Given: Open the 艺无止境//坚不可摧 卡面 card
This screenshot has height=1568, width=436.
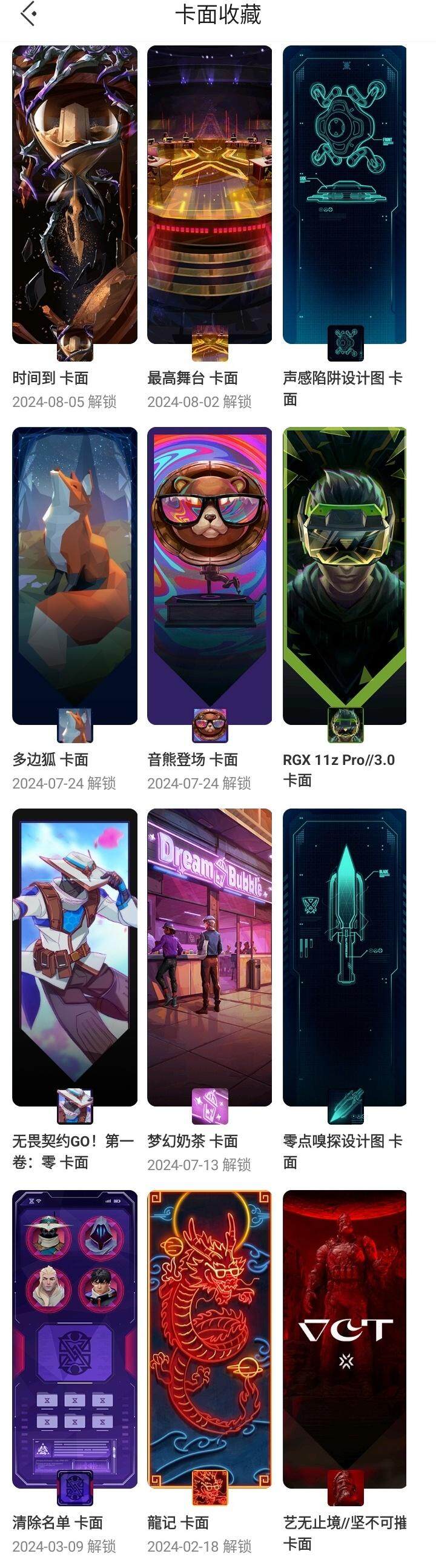Looking at the screenshot, I should point(345,1338).
